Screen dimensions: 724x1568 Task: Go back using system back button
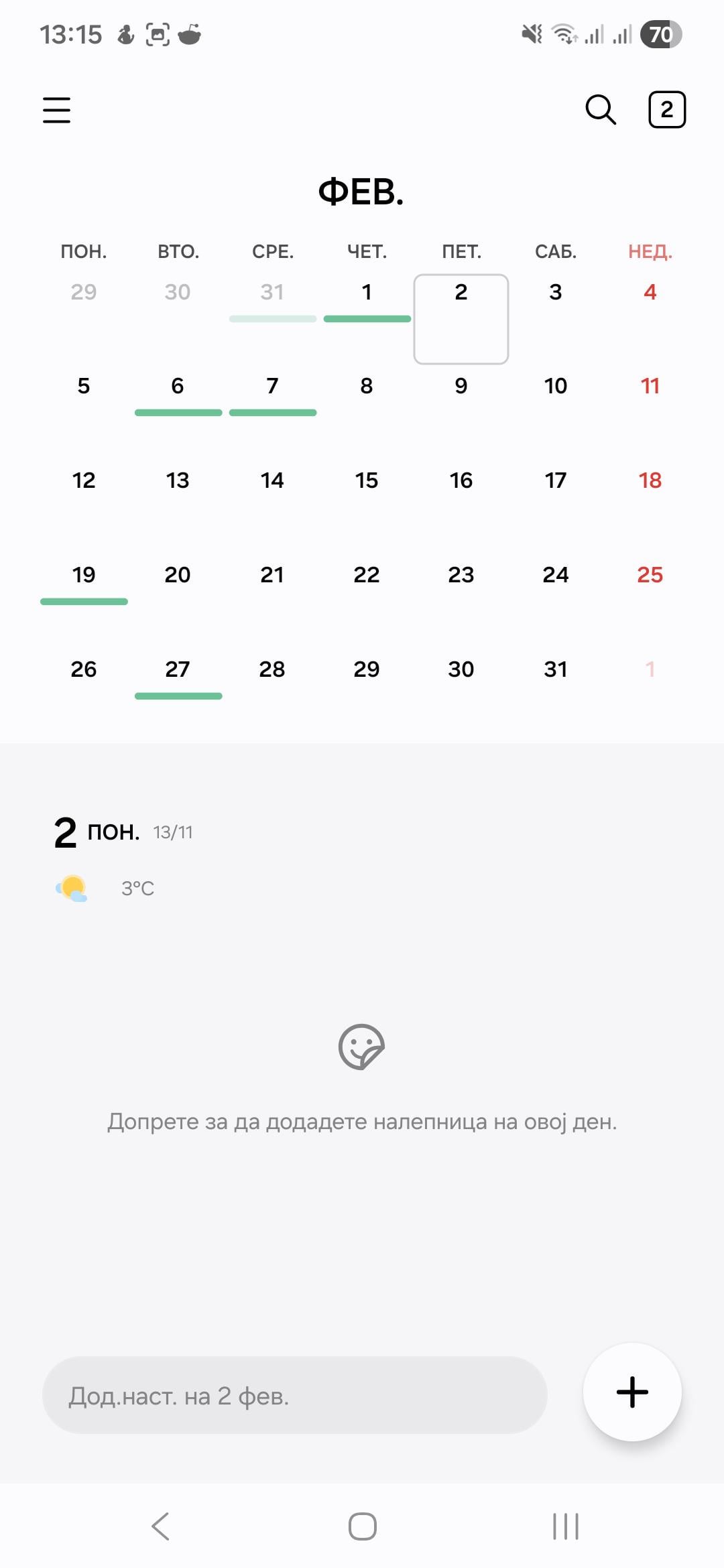tap(160, 1526)
